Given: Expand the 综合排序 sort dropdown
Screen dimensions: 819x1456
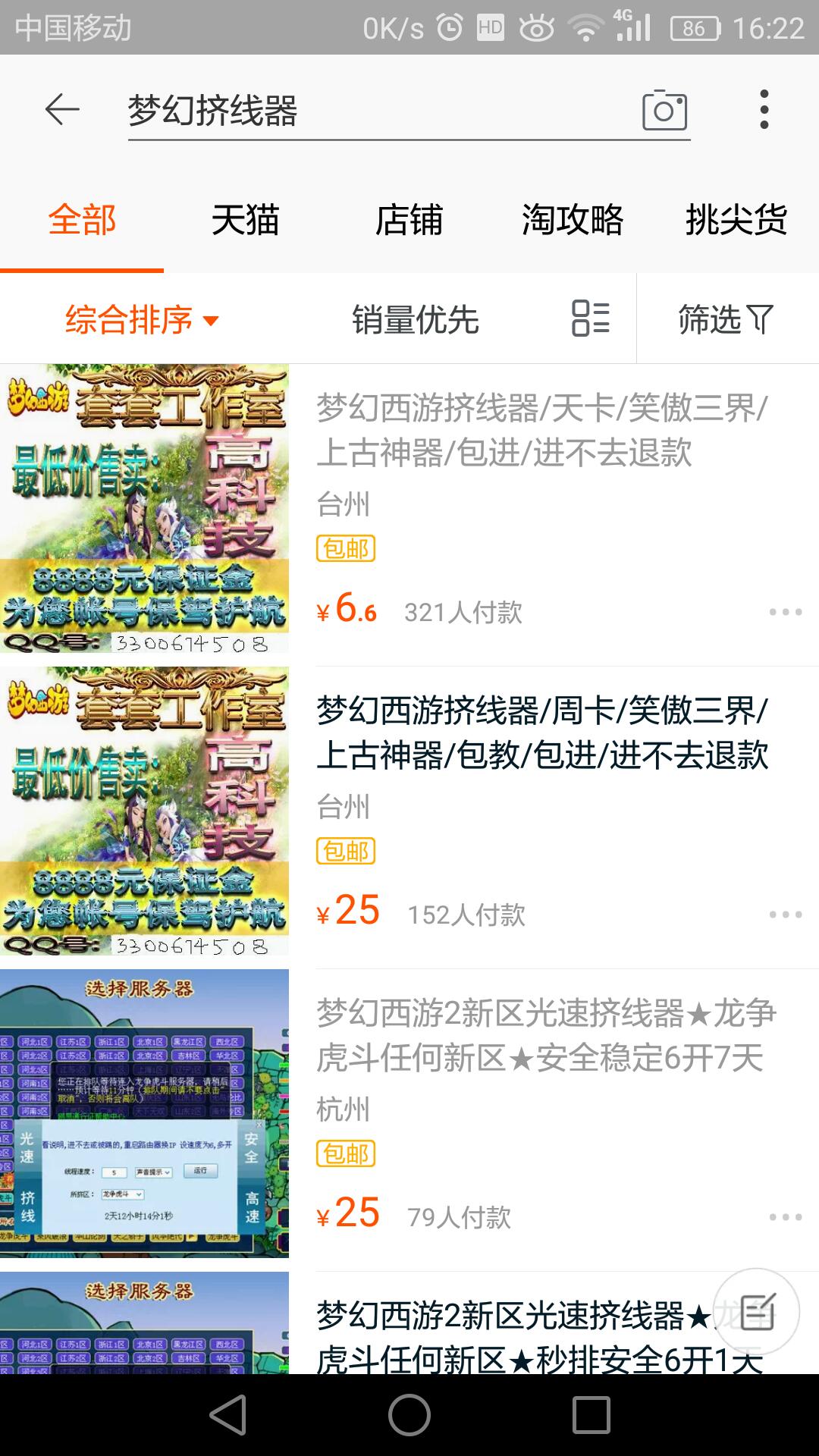Looking at the screenshot, I should coord(143,319).
